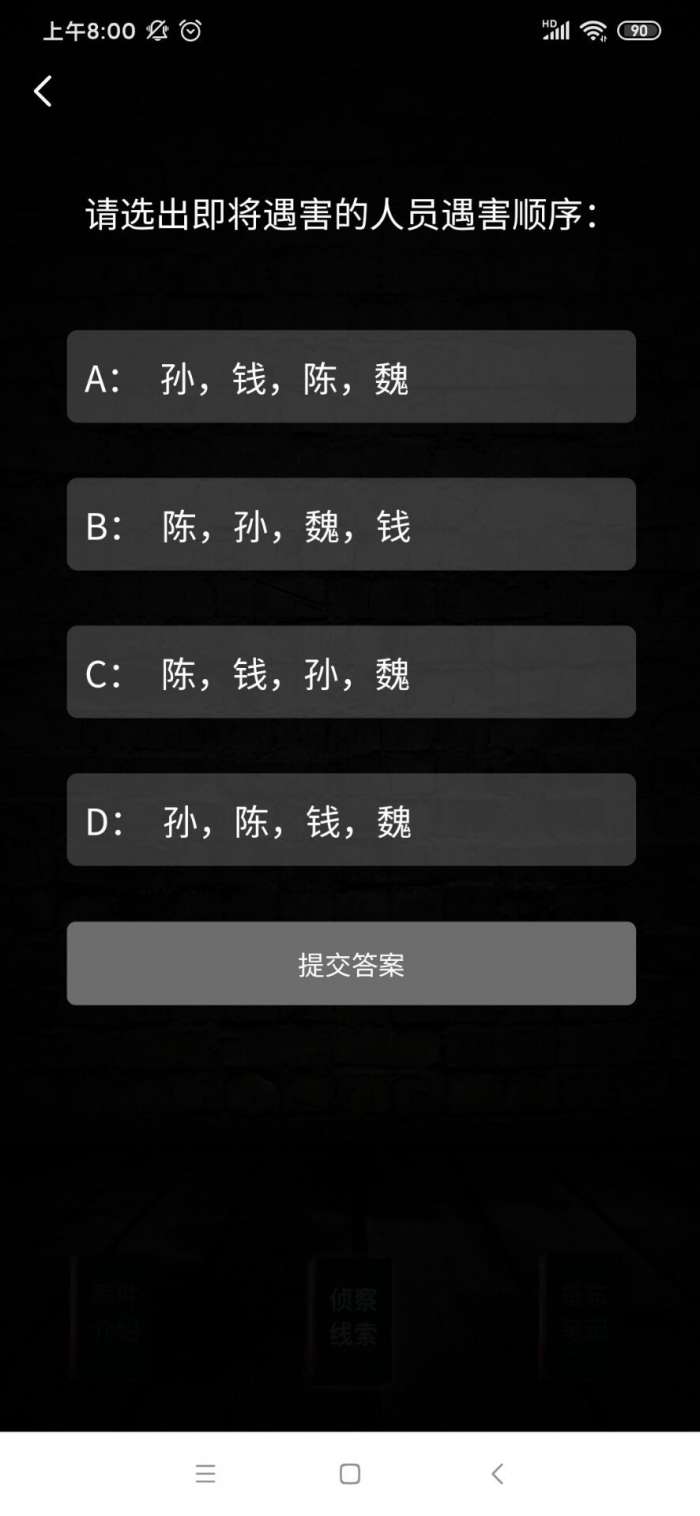Go to the home screen
Image resolution: width=700 pixels, height=1516 pixels.
350,1473
